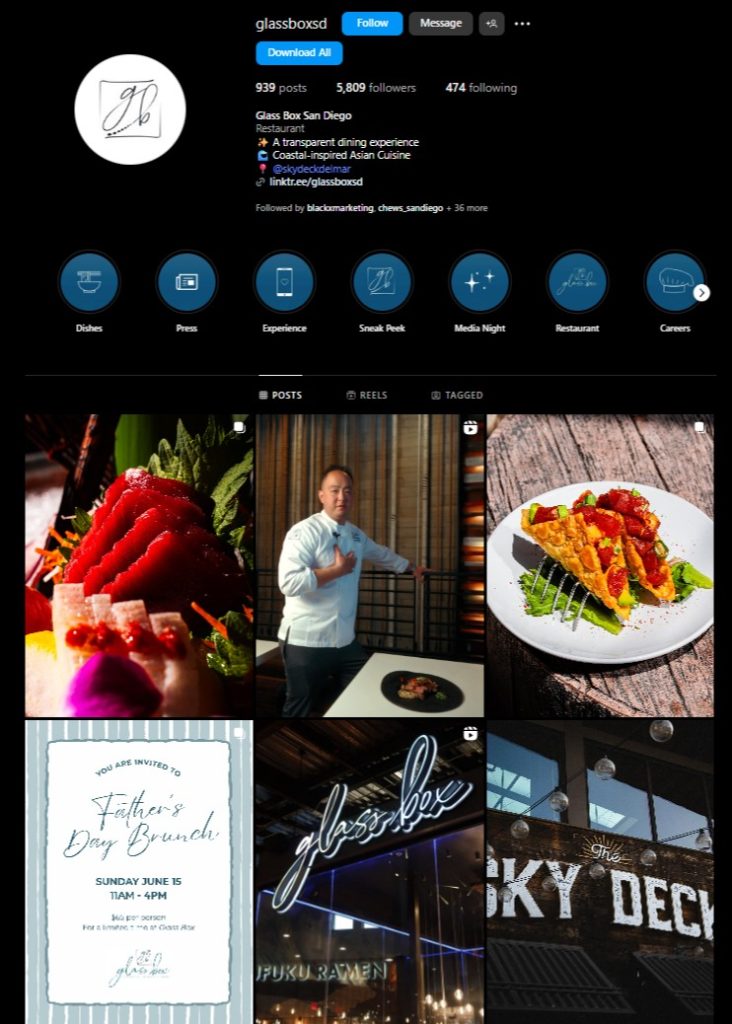Viewport: 732px width, 1024px height.
Task: Open the Media Night highlight
Action: [x=480, y=283]
